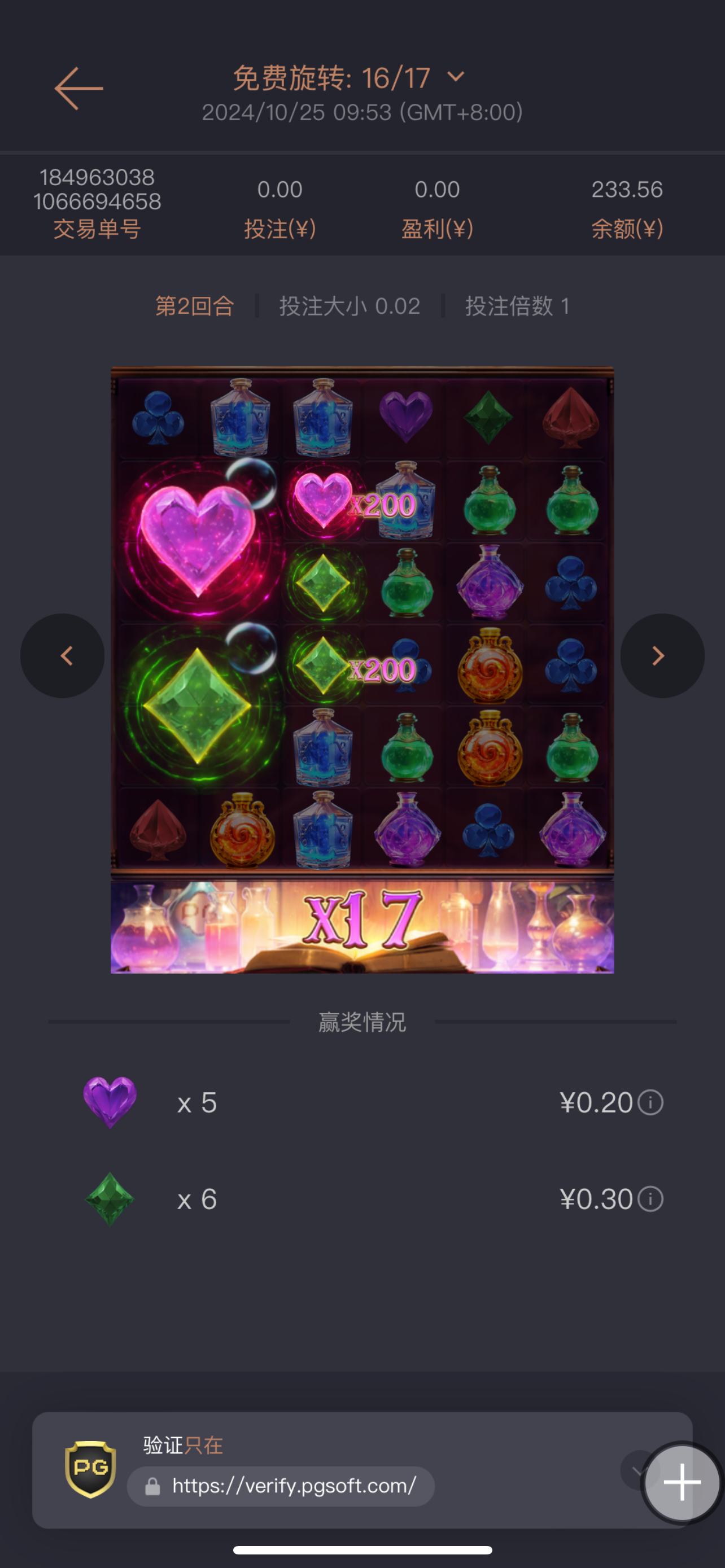This screenshot has width=725, height=1568.
Task: Tap the floating plus button
Action: coord(681,1482)
